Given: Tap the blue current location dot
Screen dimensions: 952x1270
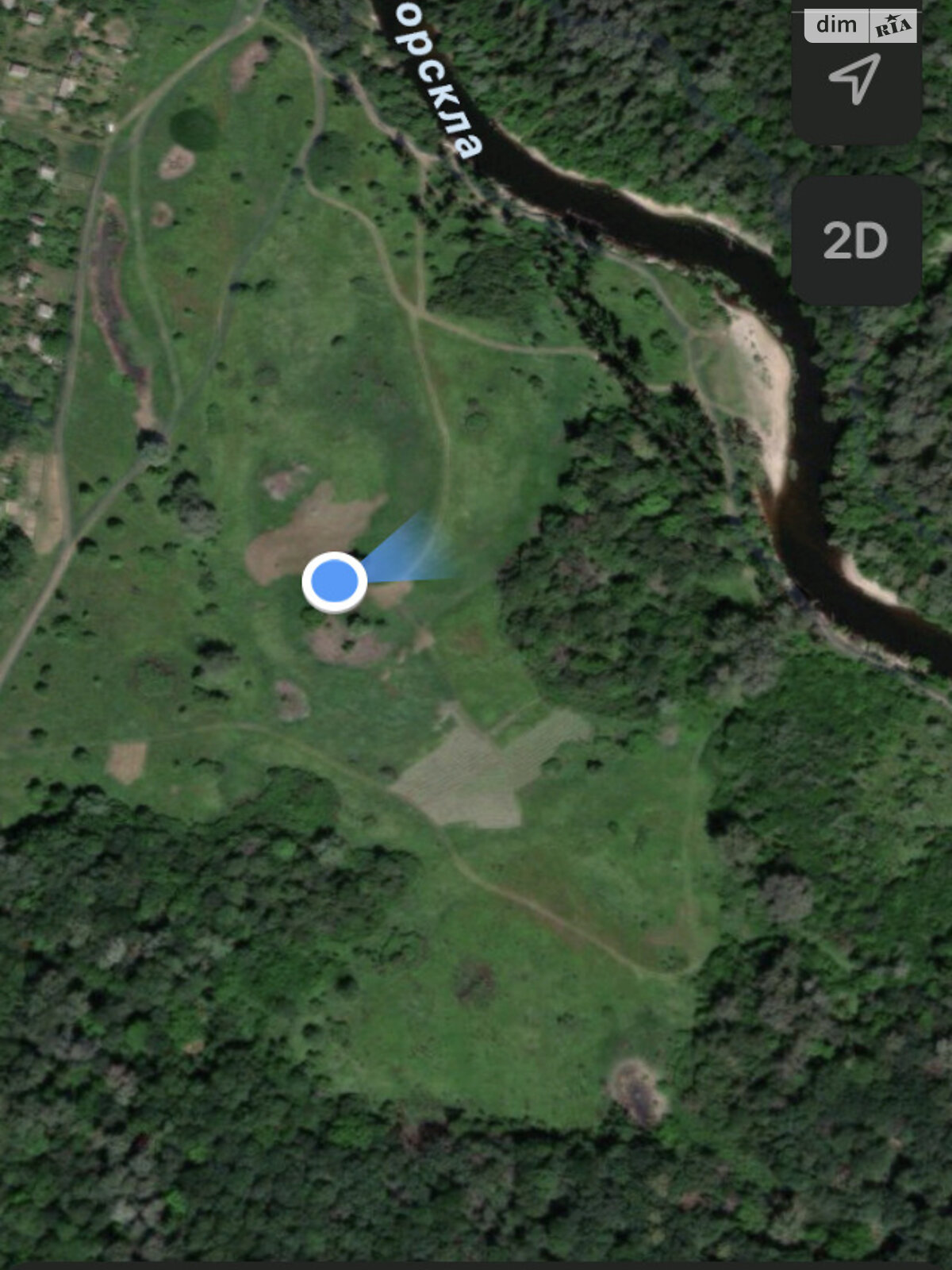Looking at the screenshot, I should click(335, 582).
